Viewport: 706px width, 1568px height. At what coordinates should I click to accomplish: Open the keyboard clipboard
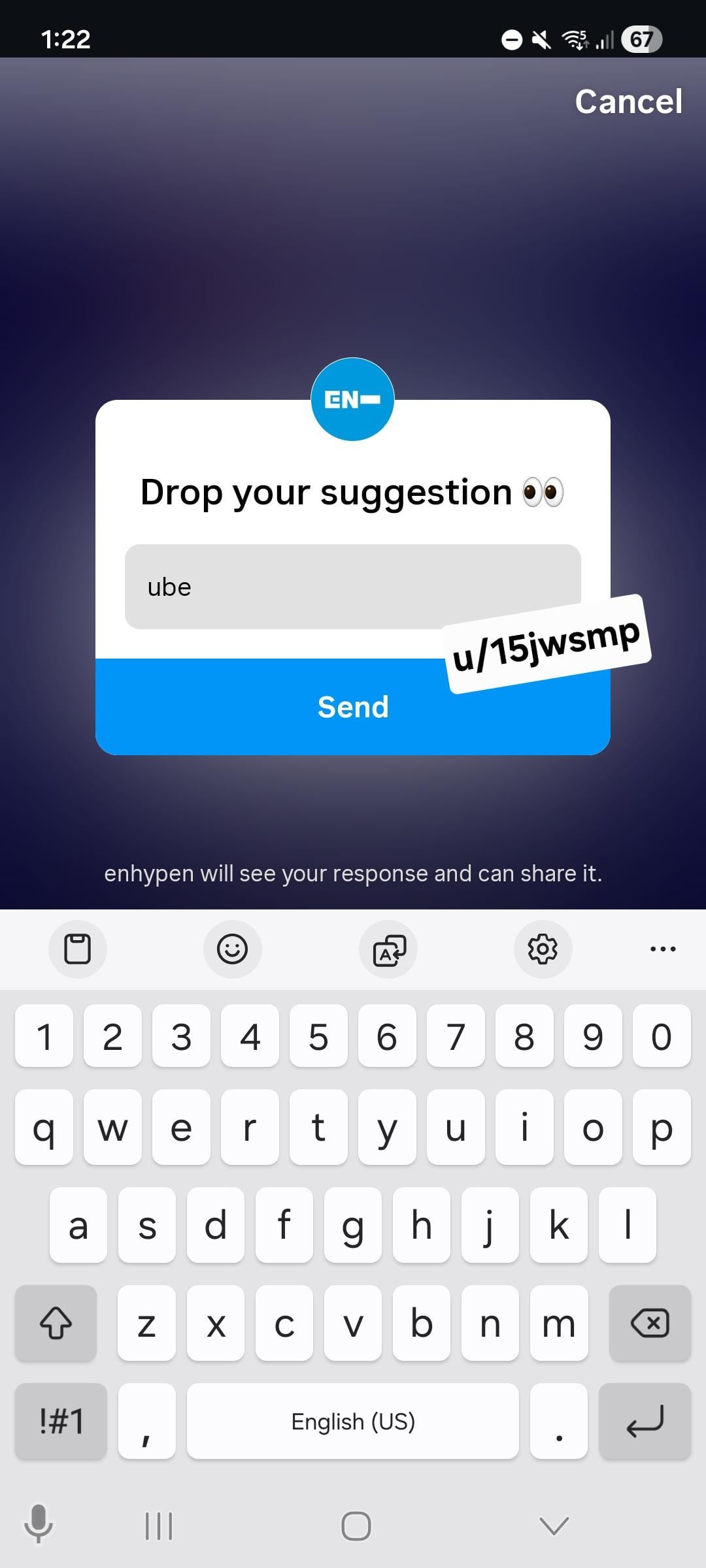point(77,949)
